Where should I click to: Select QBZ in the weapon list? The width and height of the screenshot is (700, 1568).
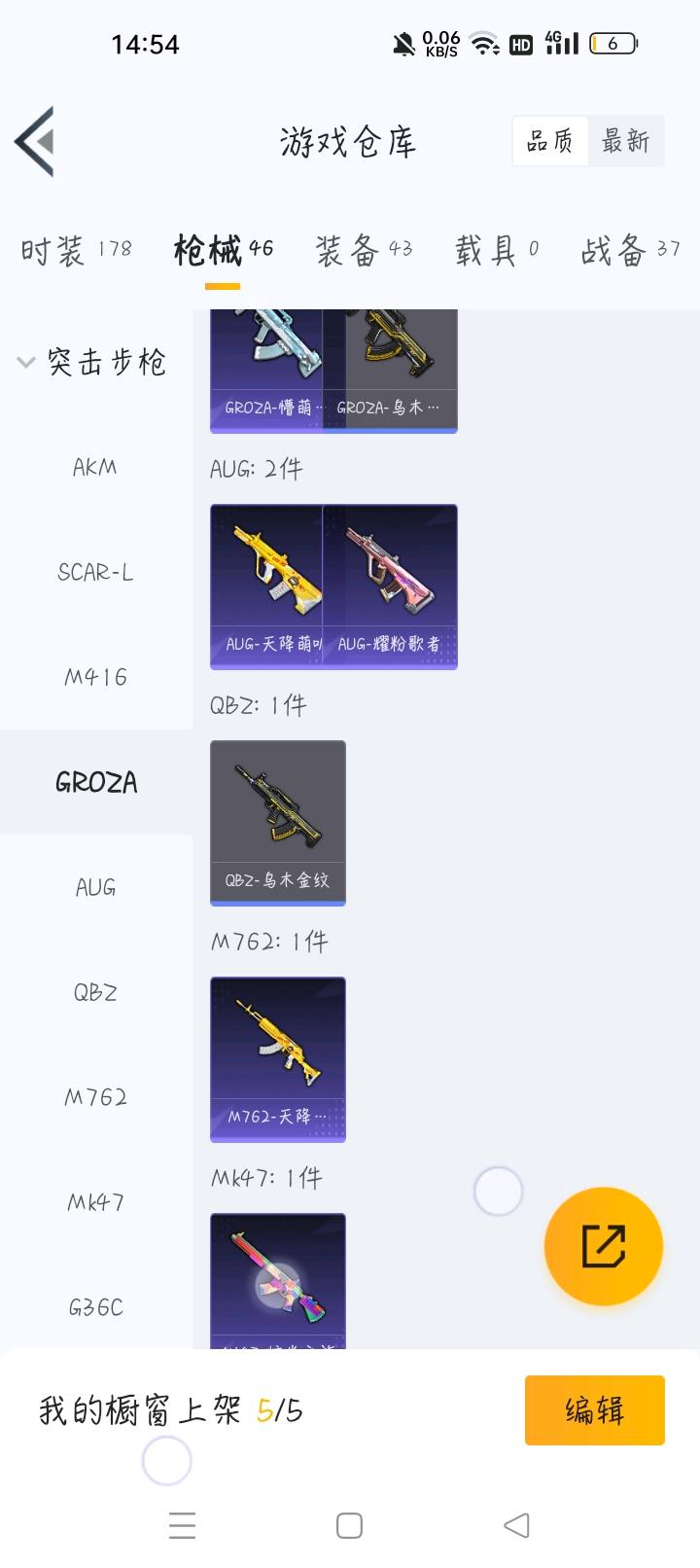tap(95, 992)
